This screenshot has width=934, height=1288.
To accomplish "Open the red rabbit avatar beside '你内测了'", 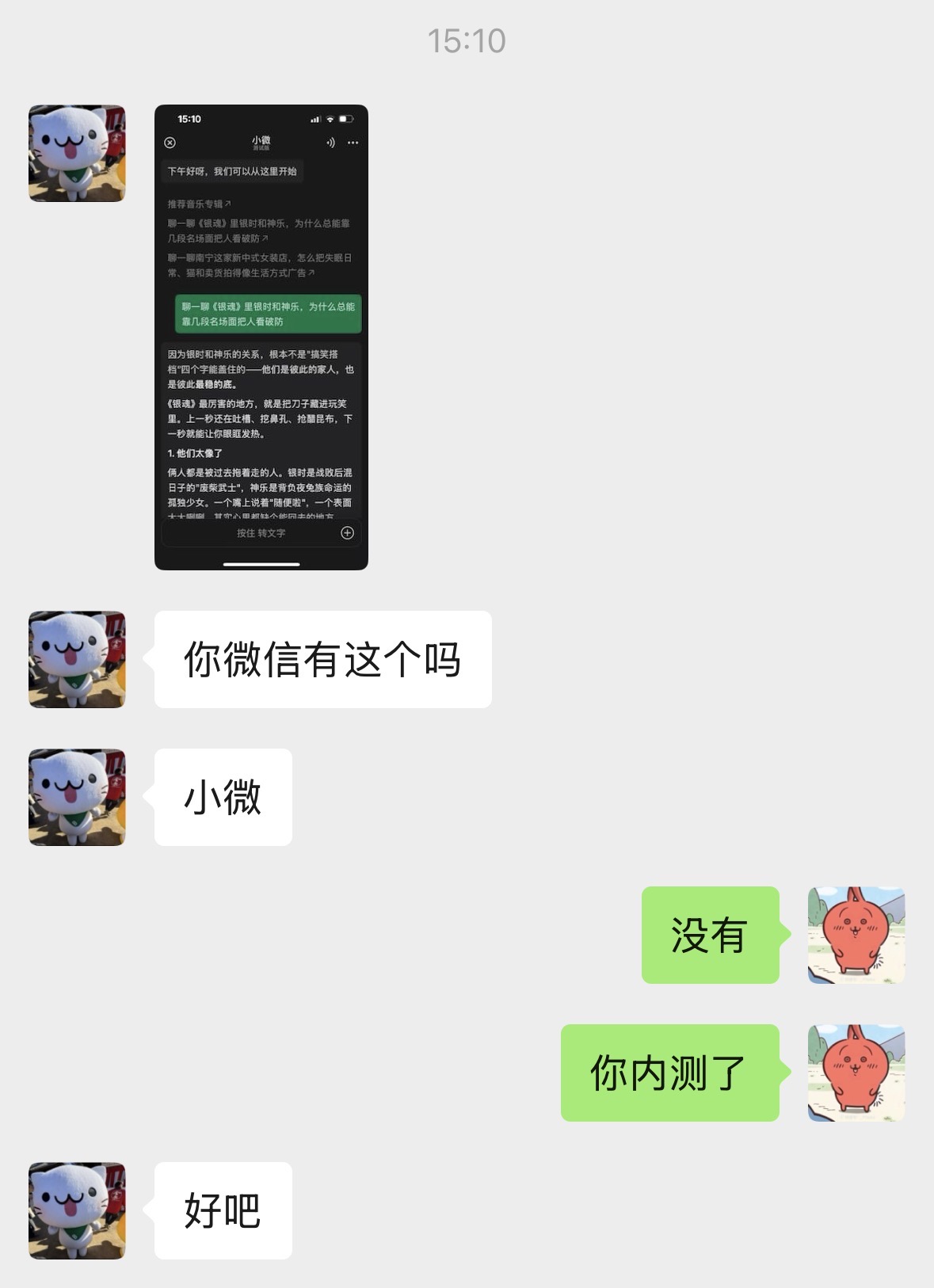I will [856, 1073].
